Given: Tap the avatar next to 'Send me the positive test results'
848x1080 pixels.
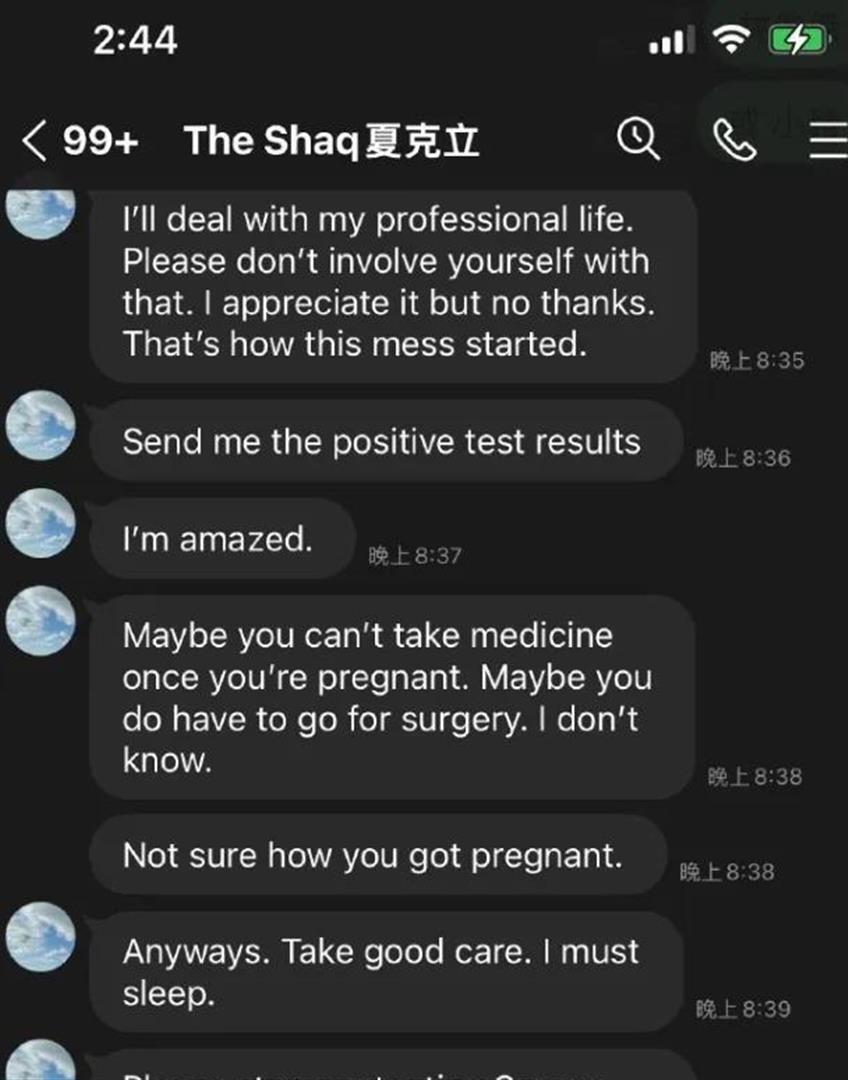Looking at the screenshot, I should [40, 425].
